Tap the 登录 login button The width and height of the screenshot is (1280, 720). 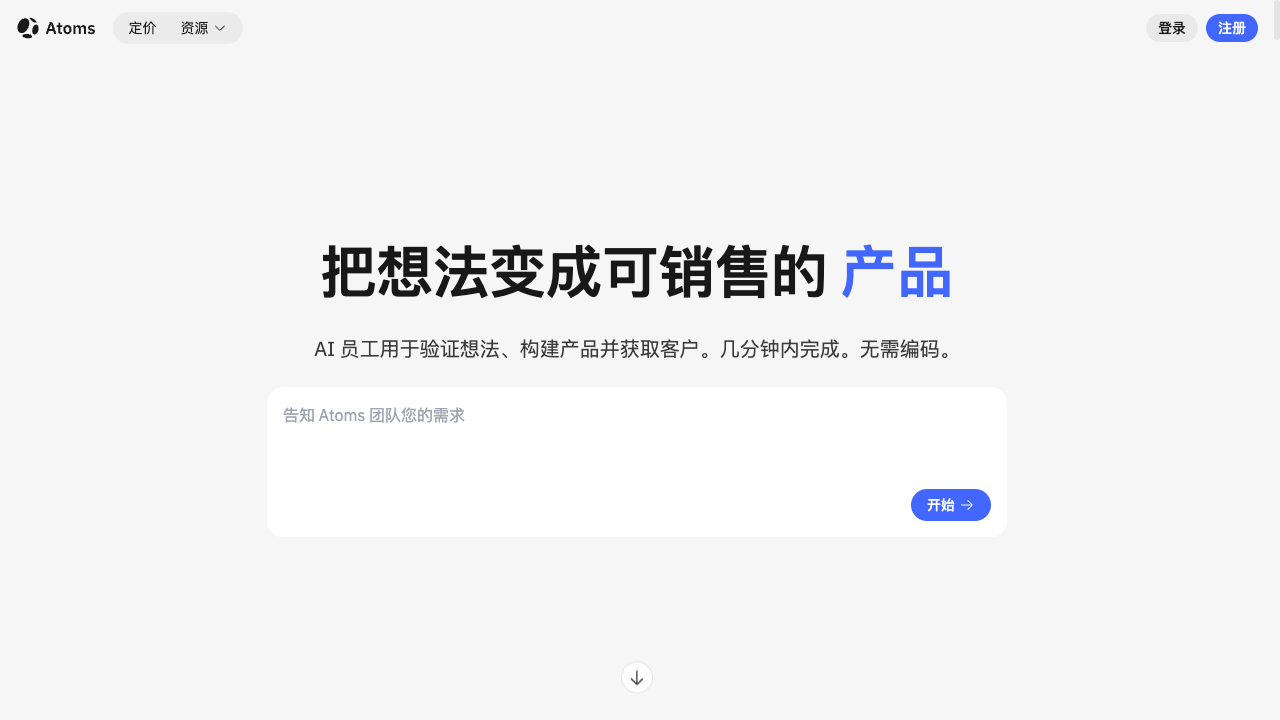click(1171, 28)
